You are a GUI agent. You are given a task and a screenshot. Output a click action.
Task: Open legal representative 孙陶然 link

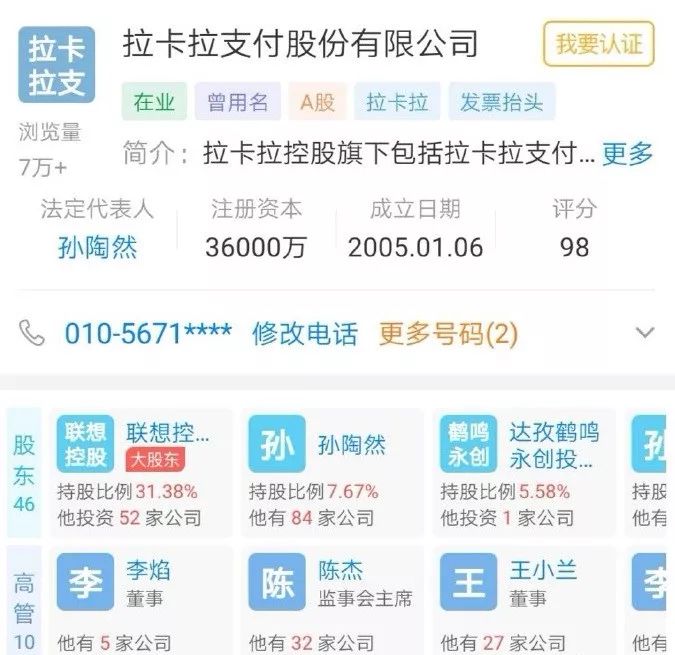click(97, 246)
